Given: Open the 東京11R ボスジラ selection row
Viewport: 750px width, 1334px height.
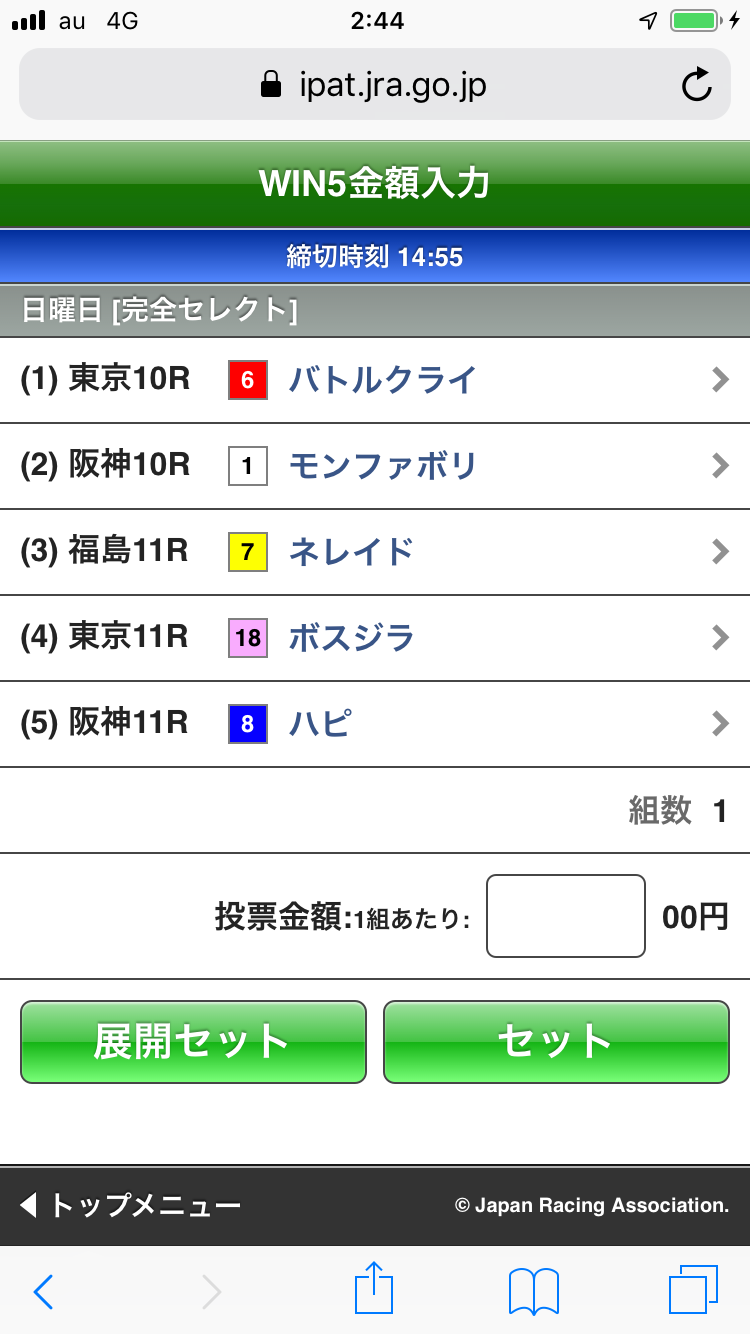Looking at the screenshot, I should click(x=375, y=638).
